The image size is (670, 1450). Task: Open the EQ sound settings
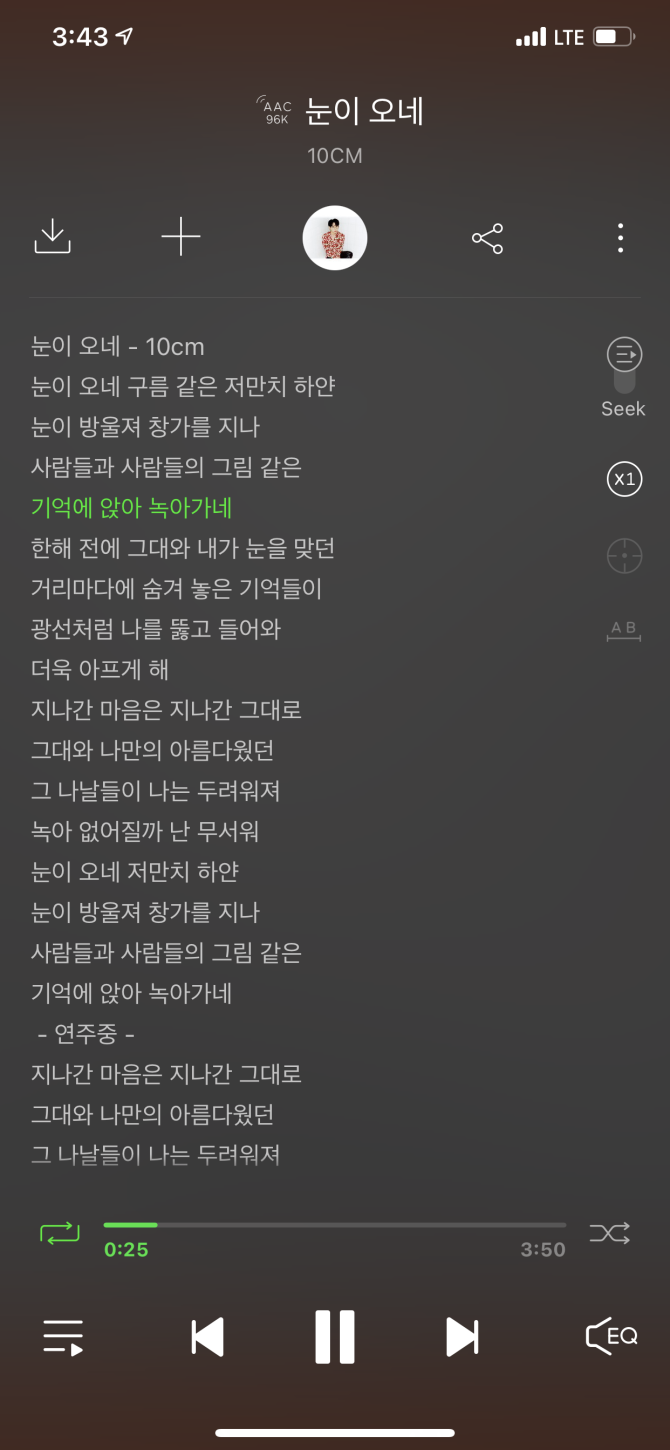[x=611, y=1336]
